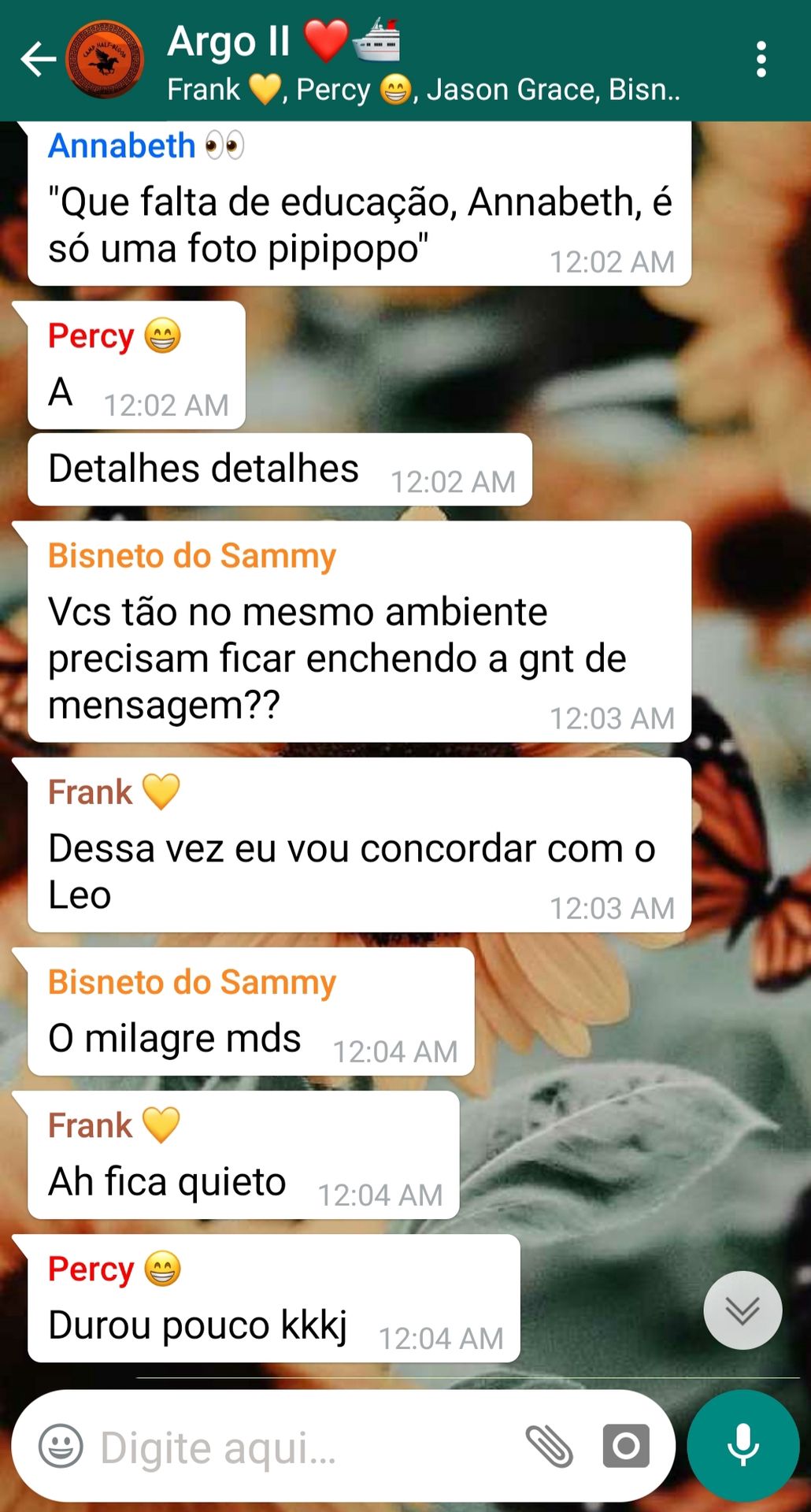Viewport: 811px width, 1512px height.
Task: Open the camera from the message bar
Action: tap(626, 1446)
